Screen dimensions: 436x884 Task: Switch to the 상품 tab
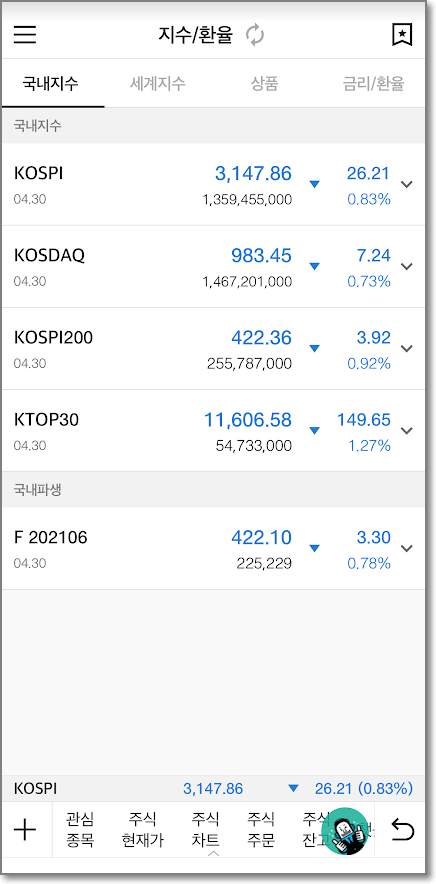click(265, 84)
